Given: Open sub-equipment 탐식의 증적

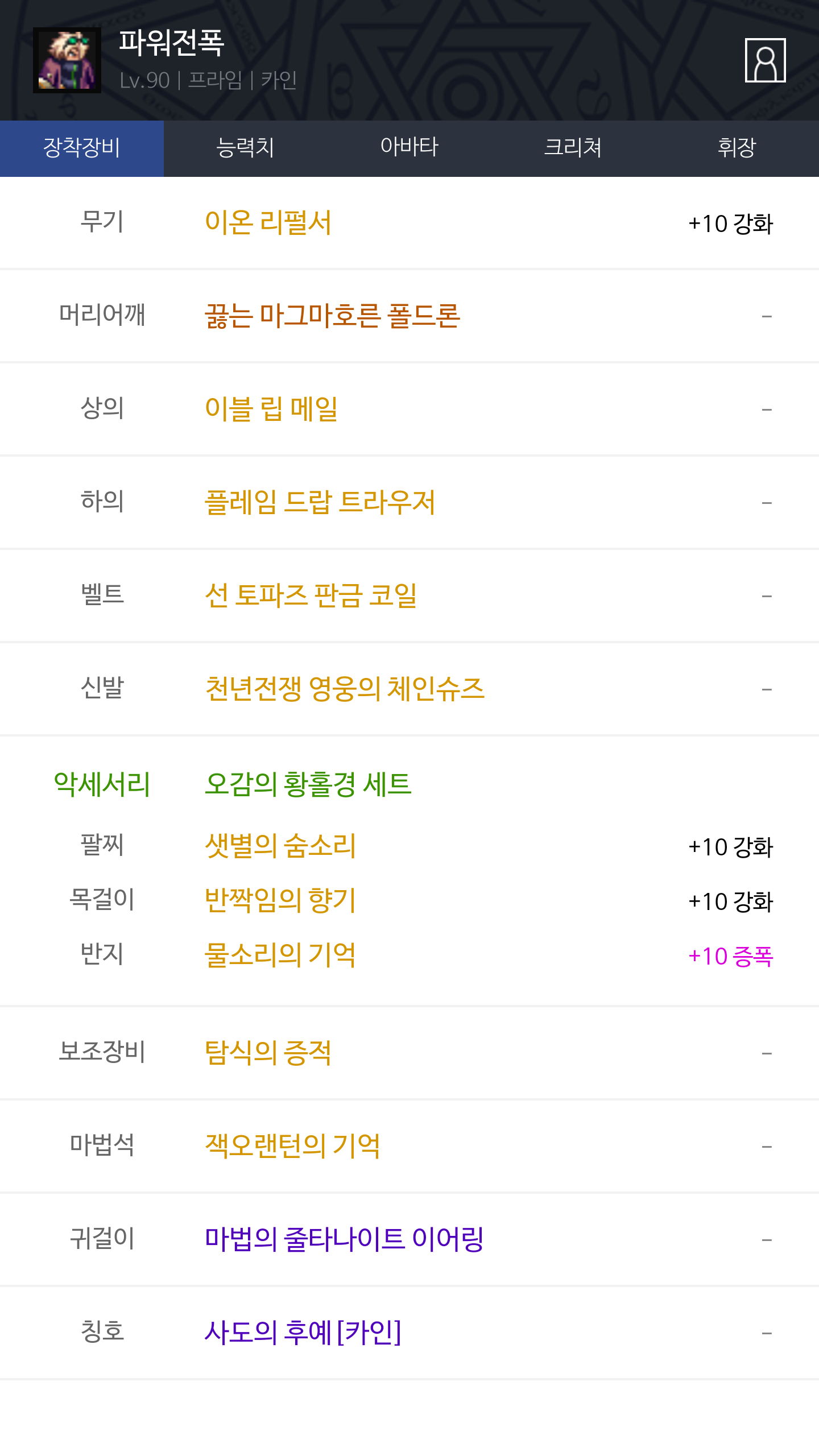Looking at the screenshot, I should pos(268,1053).
